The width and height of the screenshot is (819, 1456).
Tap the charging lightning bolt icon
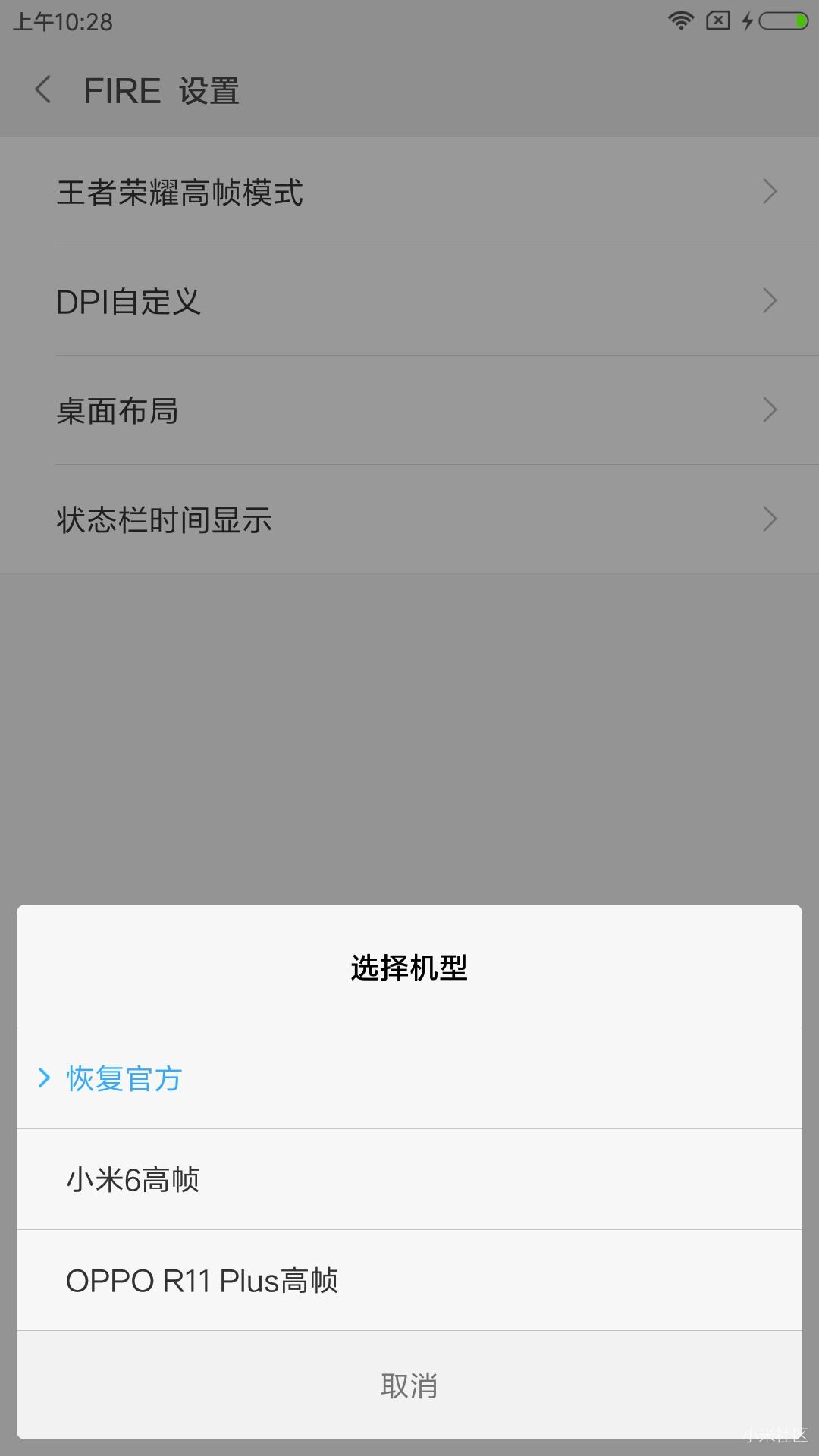tap(747, 21)
